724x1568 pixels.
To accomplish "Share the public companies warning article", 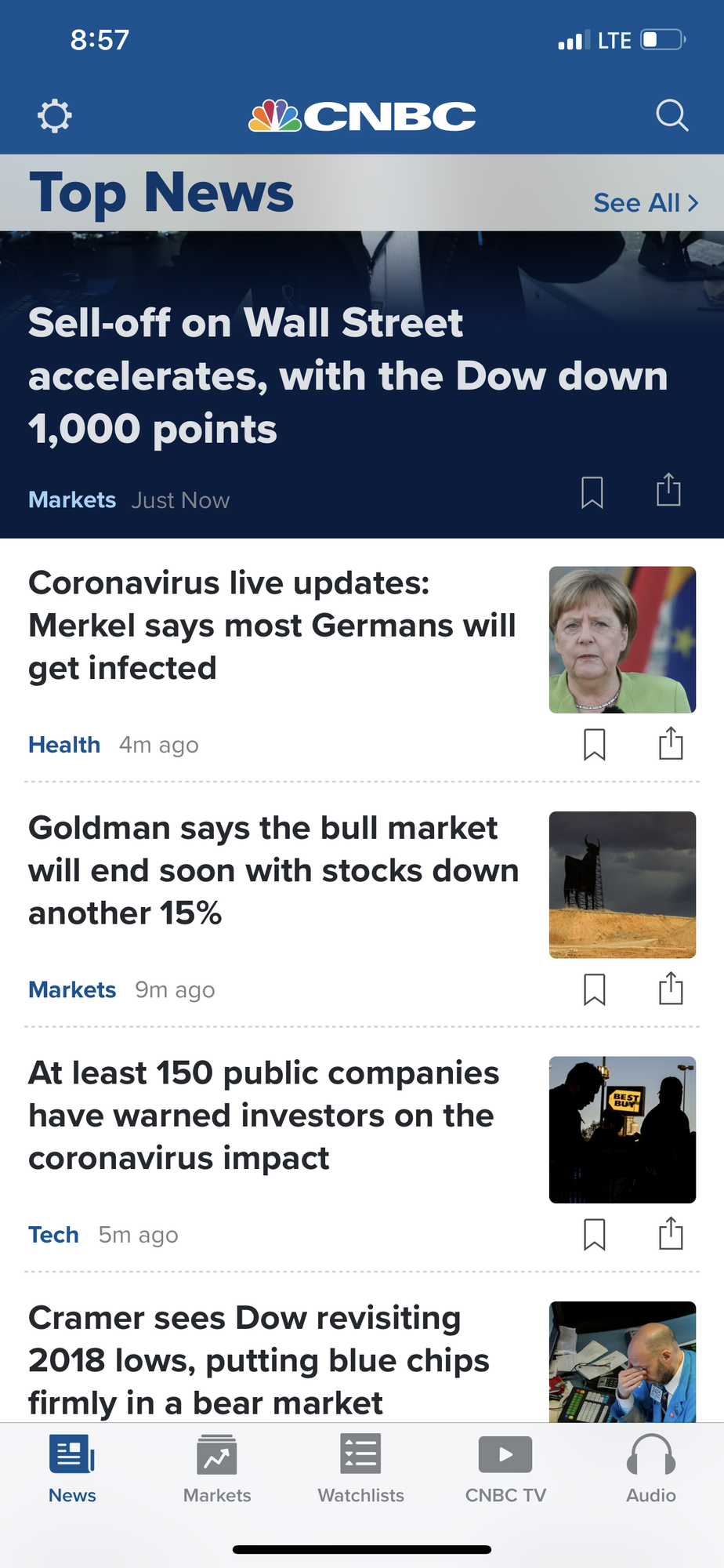I will tap(671, 1234).
